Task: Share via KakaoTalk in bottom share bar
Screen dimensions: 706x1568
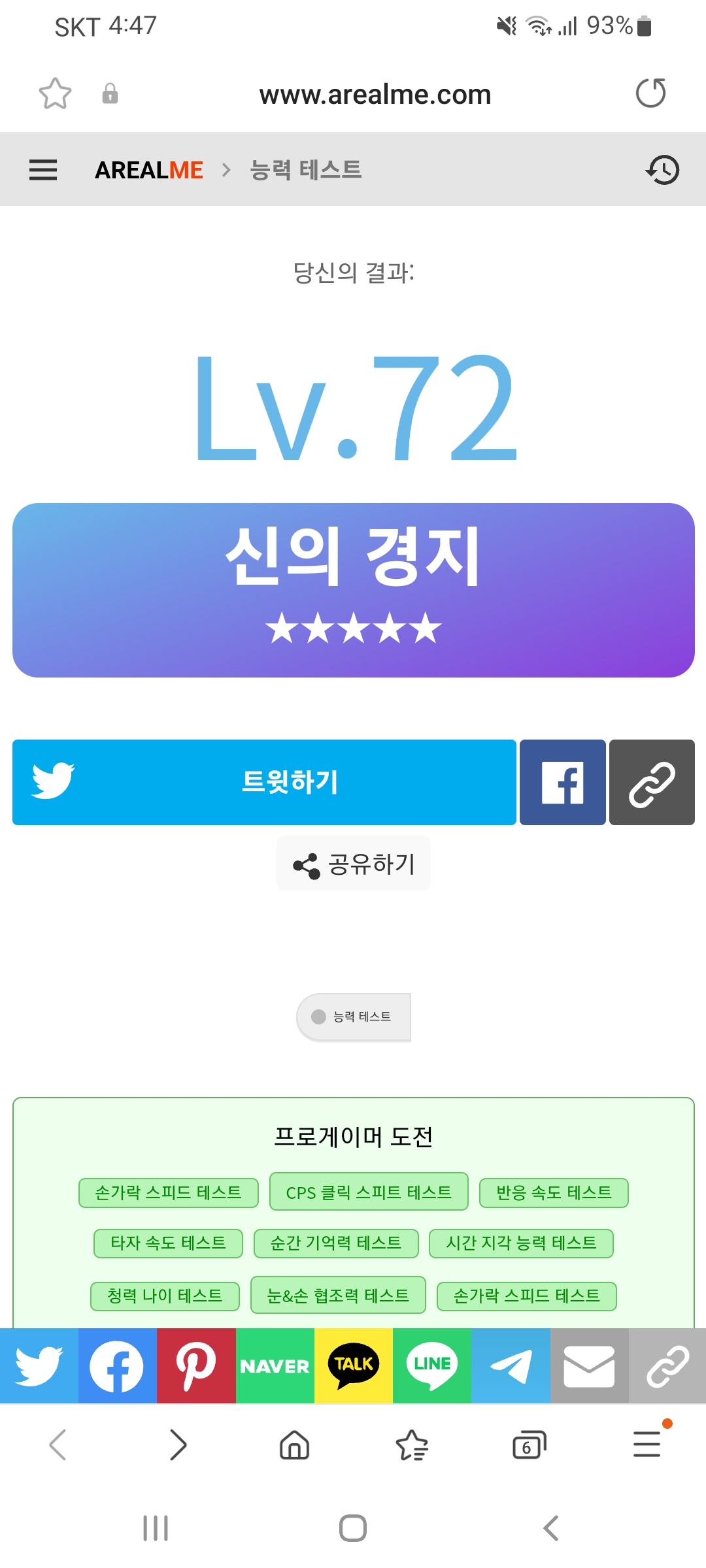Action: [354, 1365]
